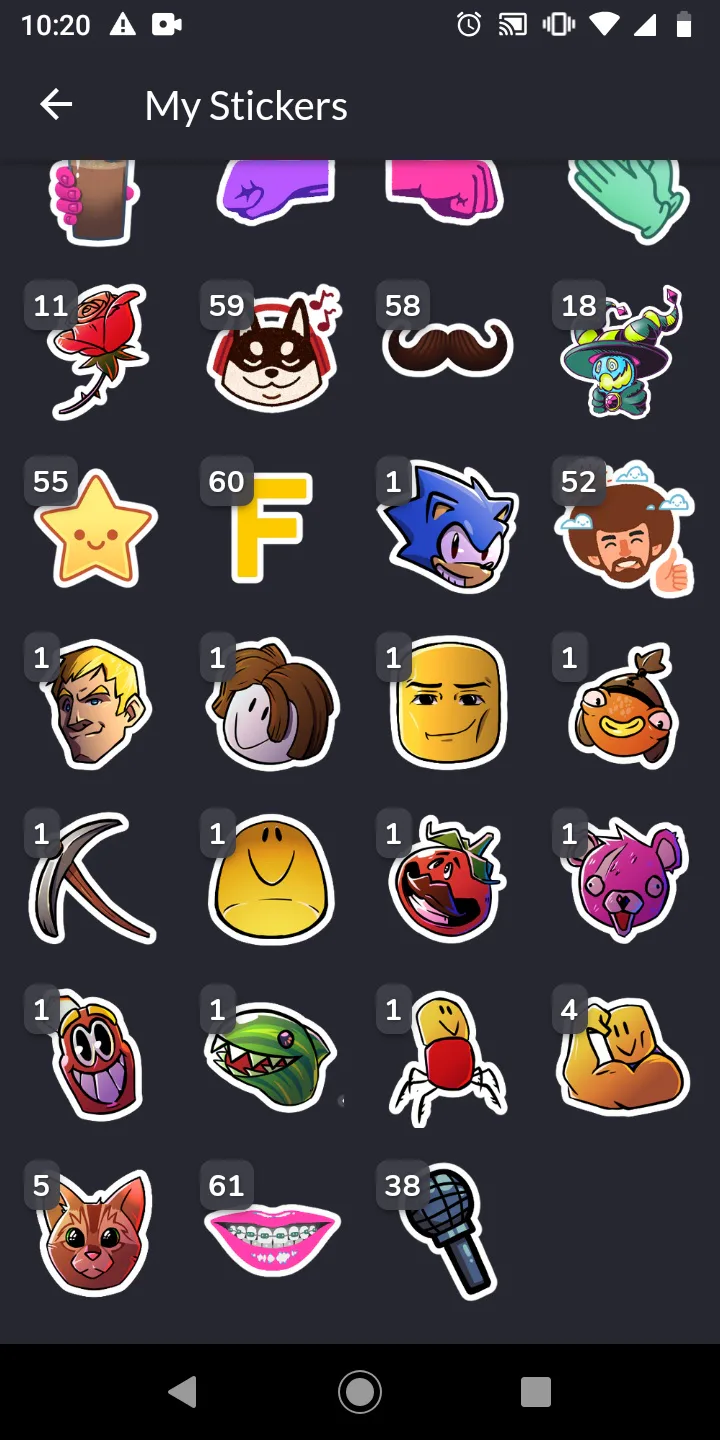This screenshot has width=720, height=1440.
Task: Select the microphone sticker
Action: [449, 1232]
